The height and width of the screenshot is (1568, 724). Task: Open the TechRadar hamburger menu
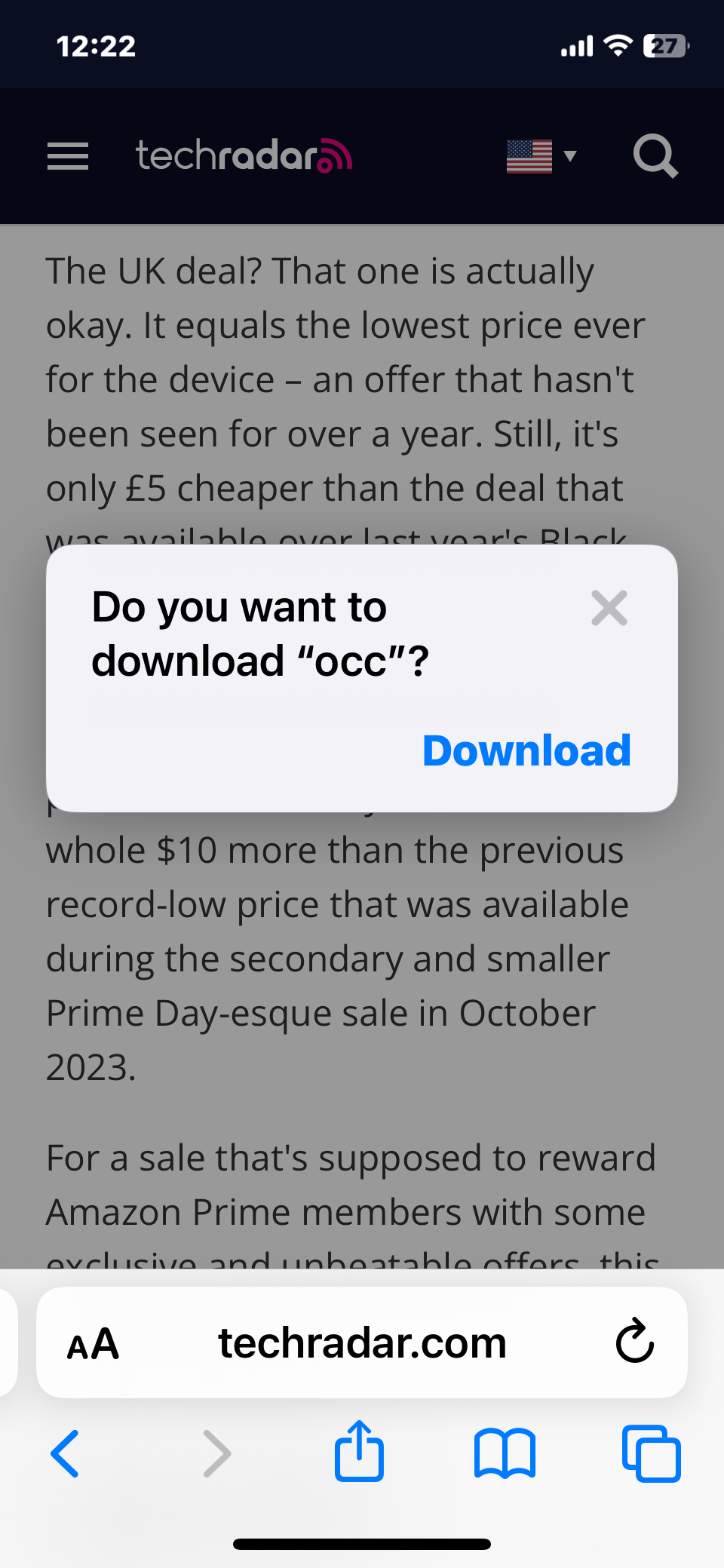(68, 156)
